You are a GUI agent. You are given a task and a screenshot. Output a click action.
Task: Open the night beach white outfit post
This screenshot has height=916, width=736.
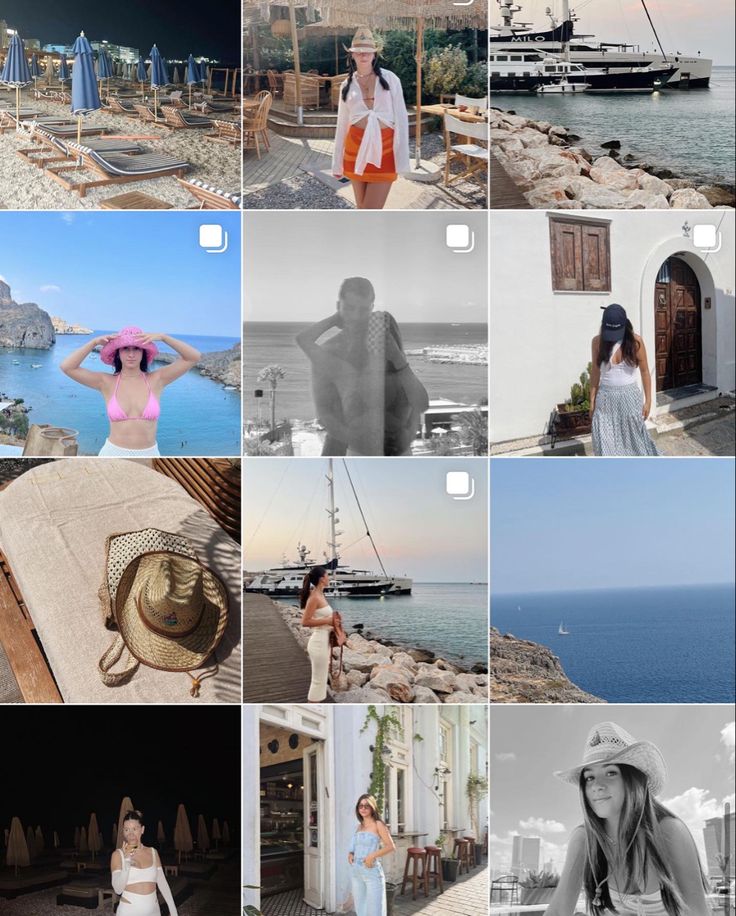[x=120, y=810]
